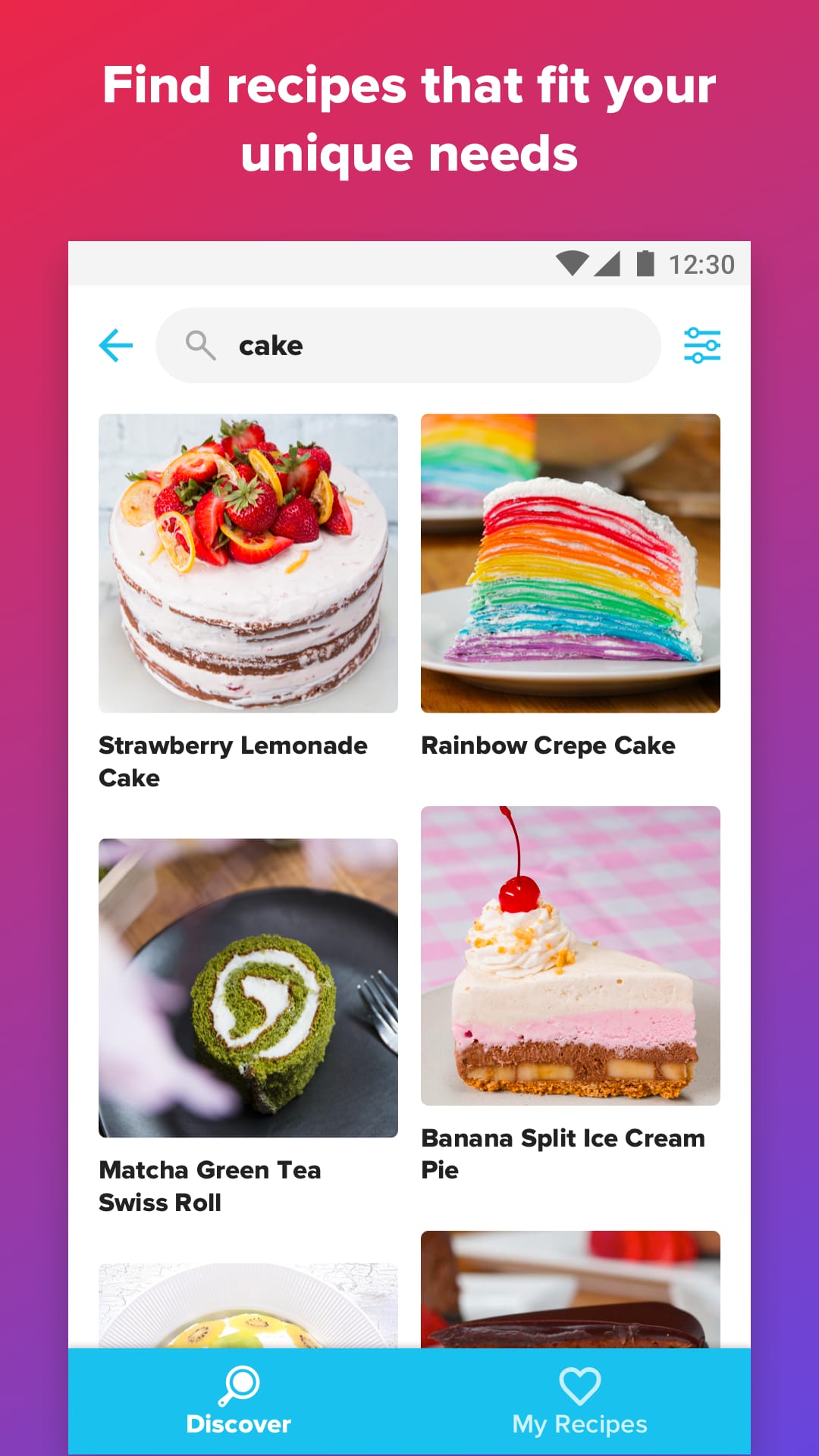Tap the Strawberry Lemonade Cake photo

247,563
